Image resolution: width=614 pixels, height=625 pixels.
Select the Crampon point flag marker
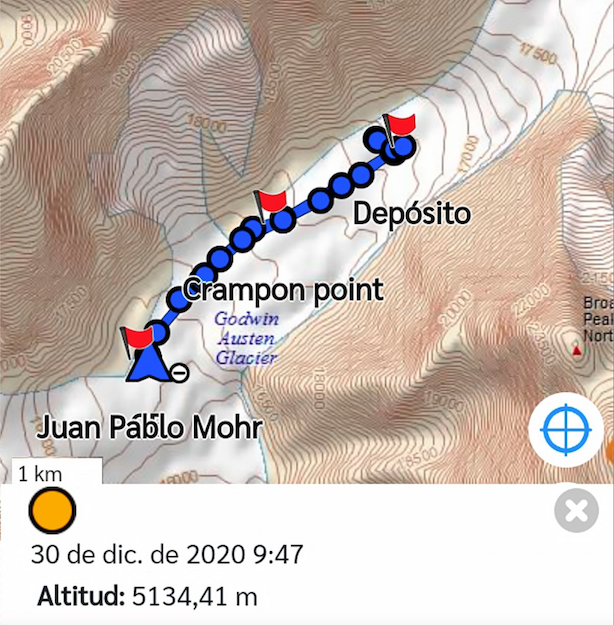(x=269, y=203)
